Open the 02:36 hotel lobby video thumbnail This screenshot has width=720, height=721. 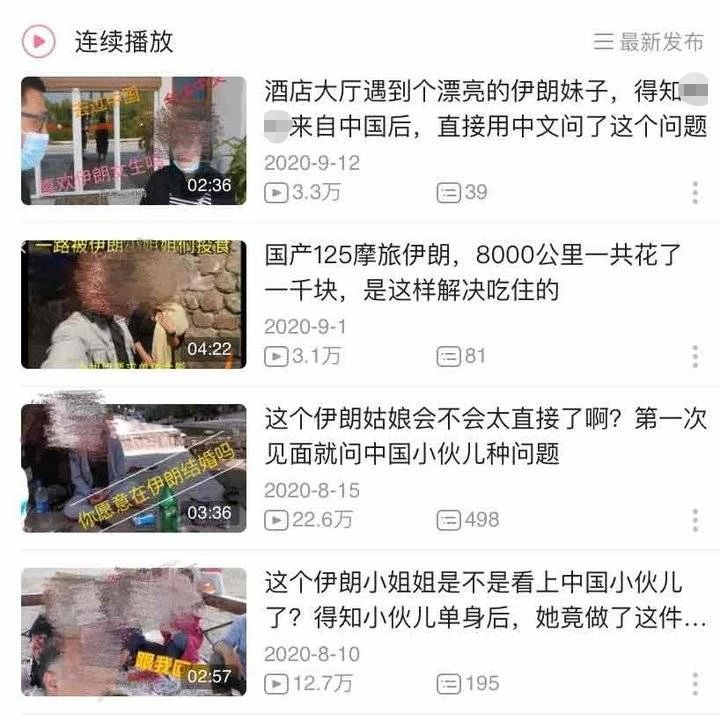(x=133, y=141)
